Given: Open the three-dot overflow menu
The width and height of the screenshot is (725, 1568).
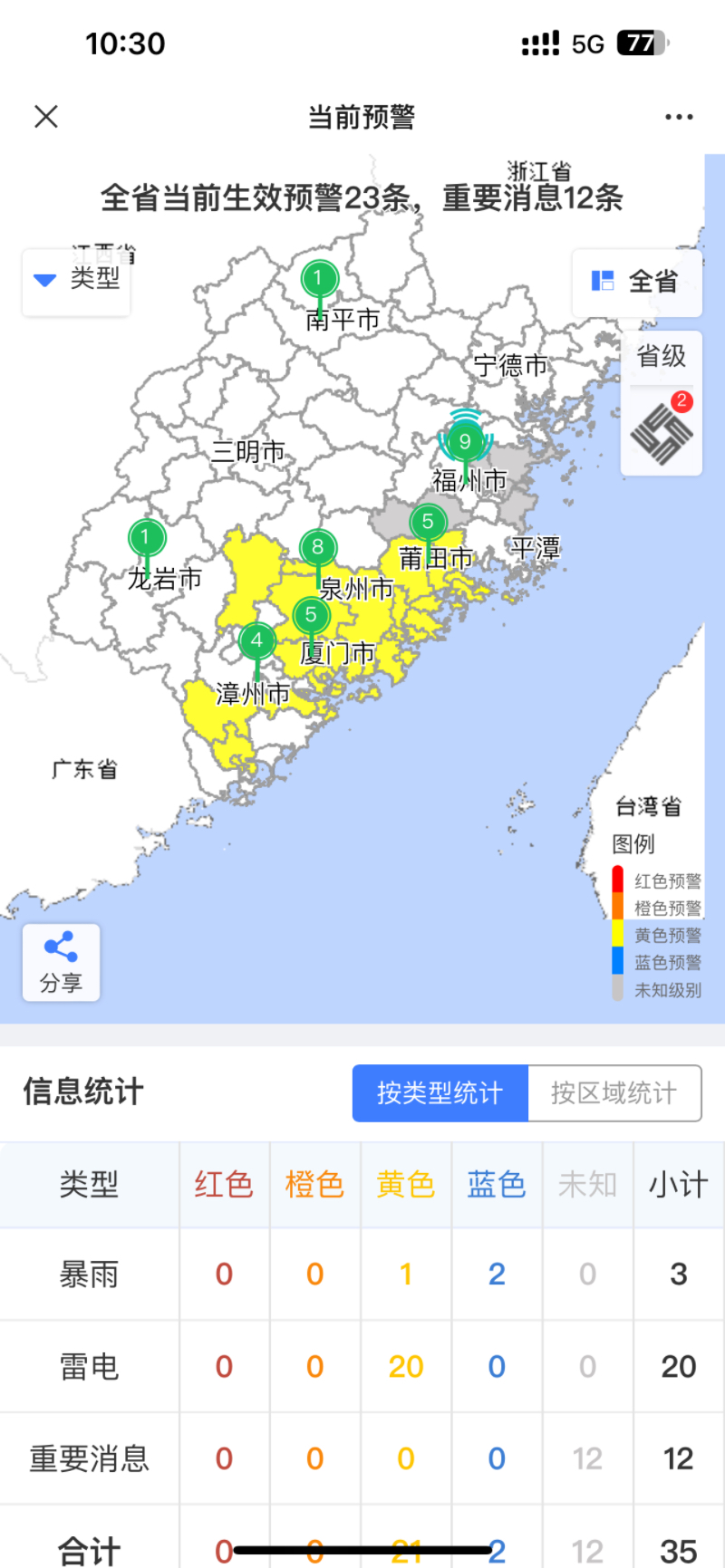Looking at the screenshot, I should point(679,117).
